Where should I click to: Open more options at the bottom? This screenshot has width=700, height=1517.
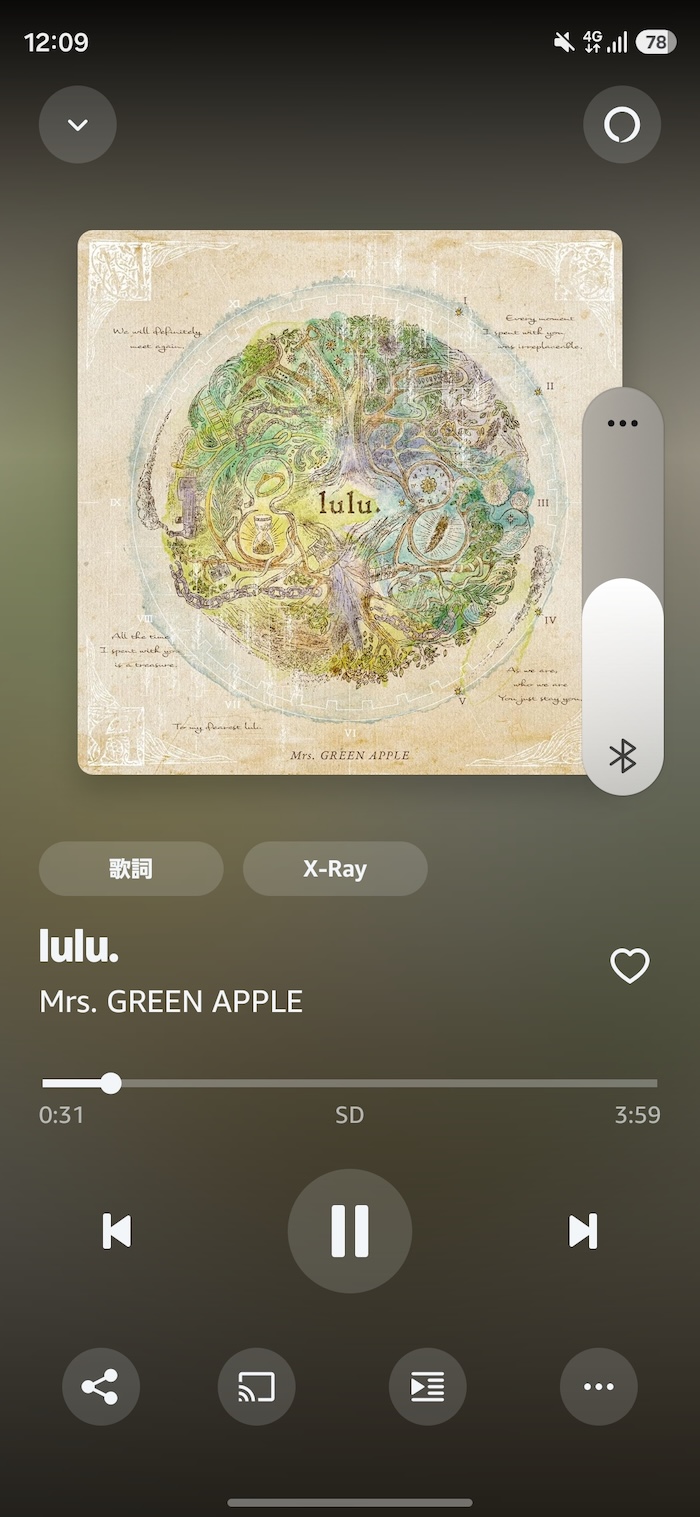click(x=598, y=1387)
